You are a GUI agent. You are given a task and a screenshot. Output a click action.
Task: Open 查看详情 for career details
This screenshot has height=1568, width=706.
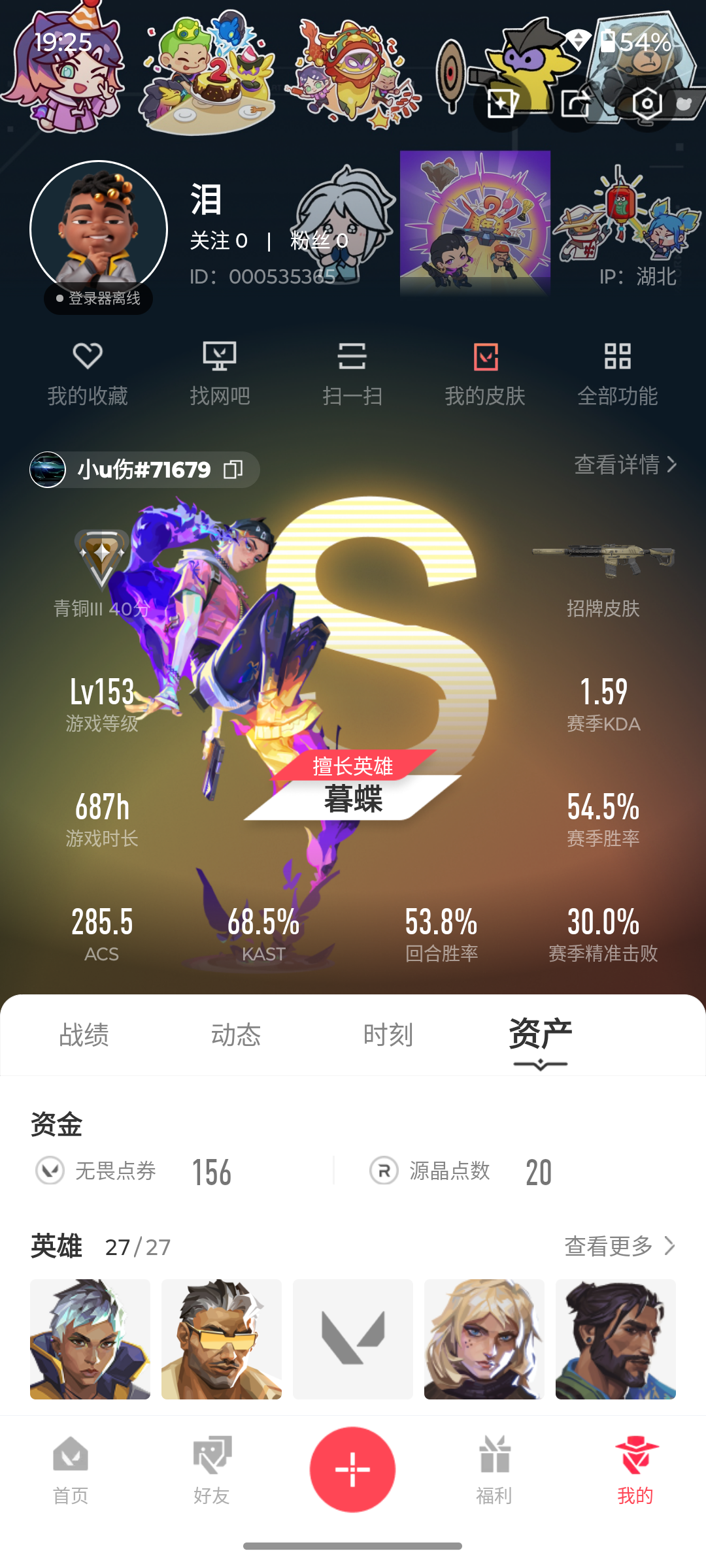click(626, 465)
